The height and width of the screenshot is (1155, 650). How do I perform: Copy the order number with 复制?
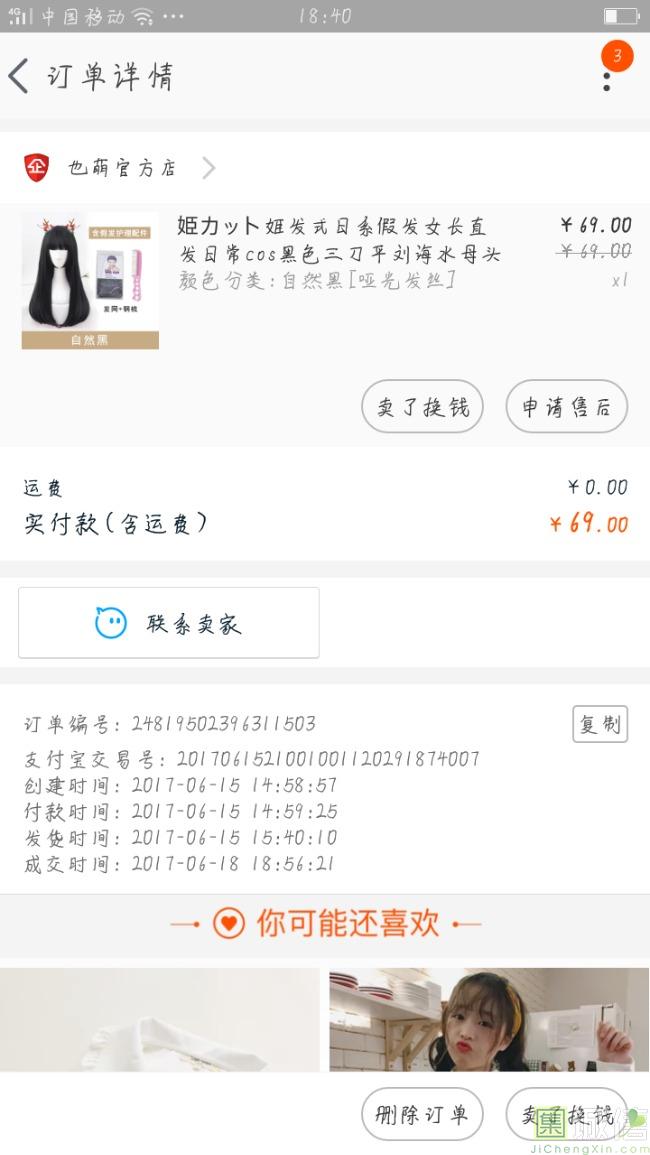pyautogui.click(x=600, y=724)
